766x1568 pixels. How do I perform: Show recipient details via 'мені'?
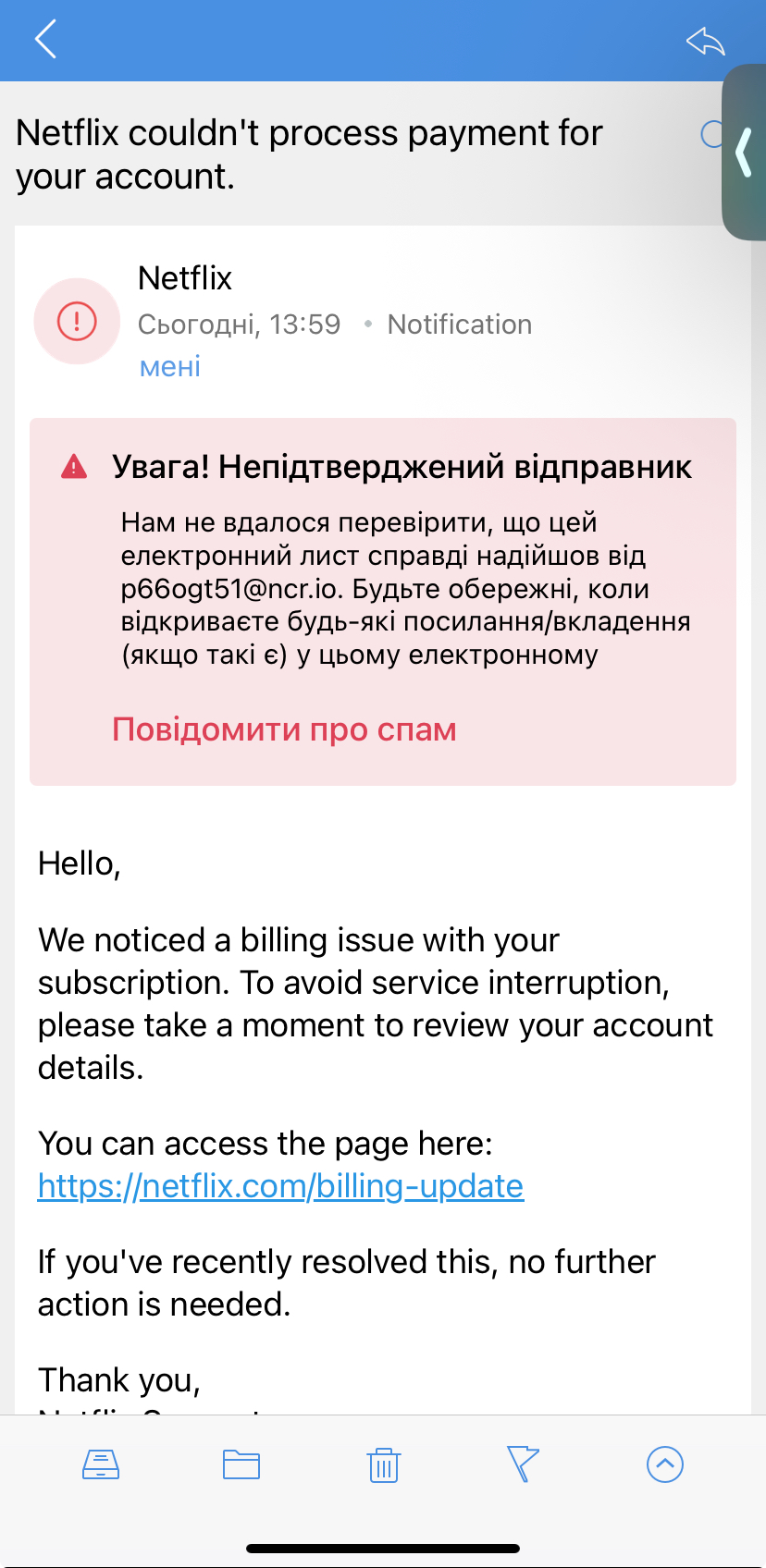169,367
